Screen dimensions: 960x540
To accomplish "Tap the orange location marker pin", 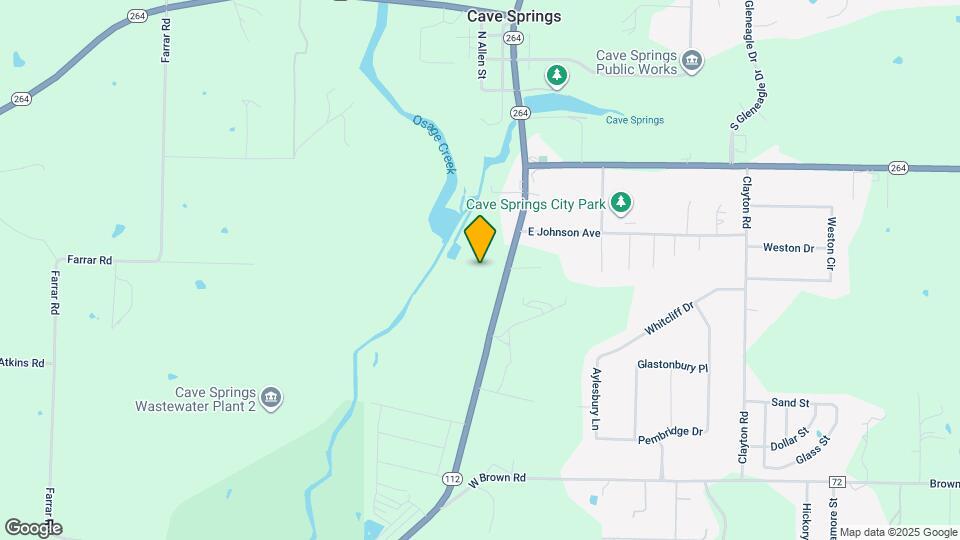I will pyautogui.click(x=481, y=238).
